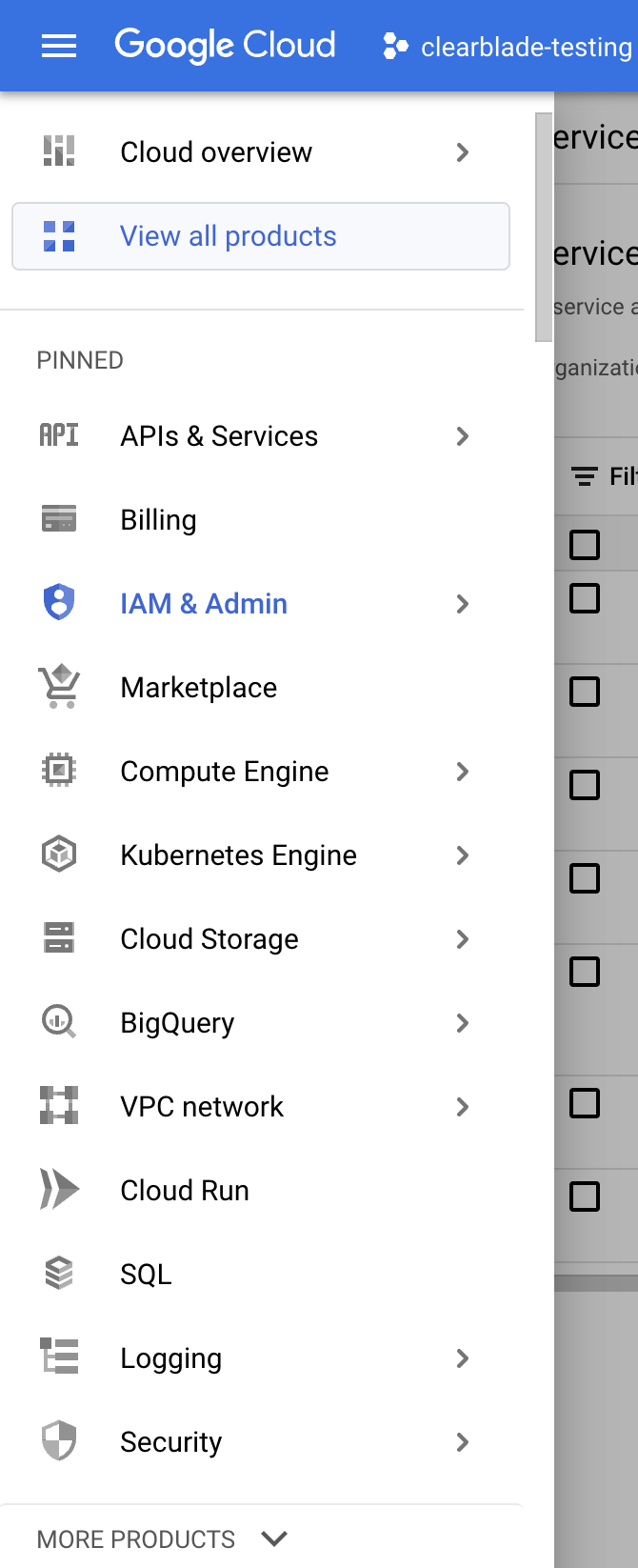Tap the Google Cloud logo link

coord(225,45)
